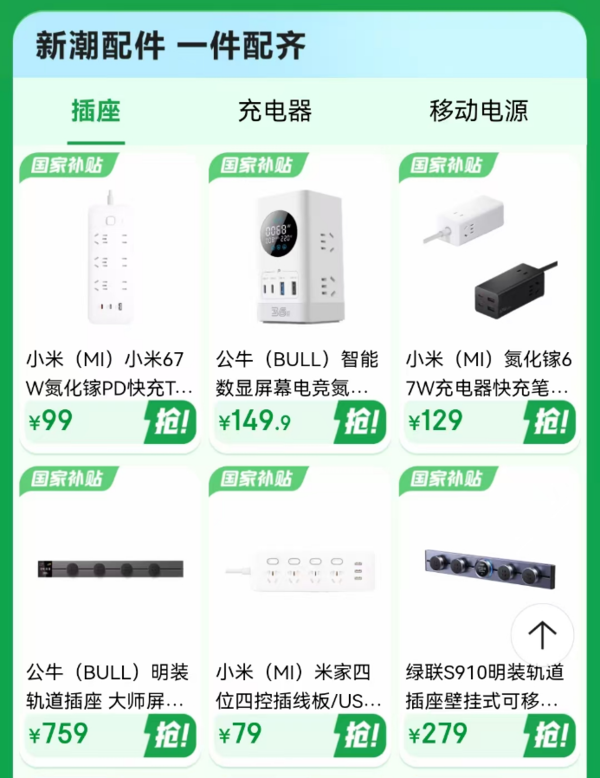Select the 插座 tab
The image size is (600, 778).
point(96,110)
